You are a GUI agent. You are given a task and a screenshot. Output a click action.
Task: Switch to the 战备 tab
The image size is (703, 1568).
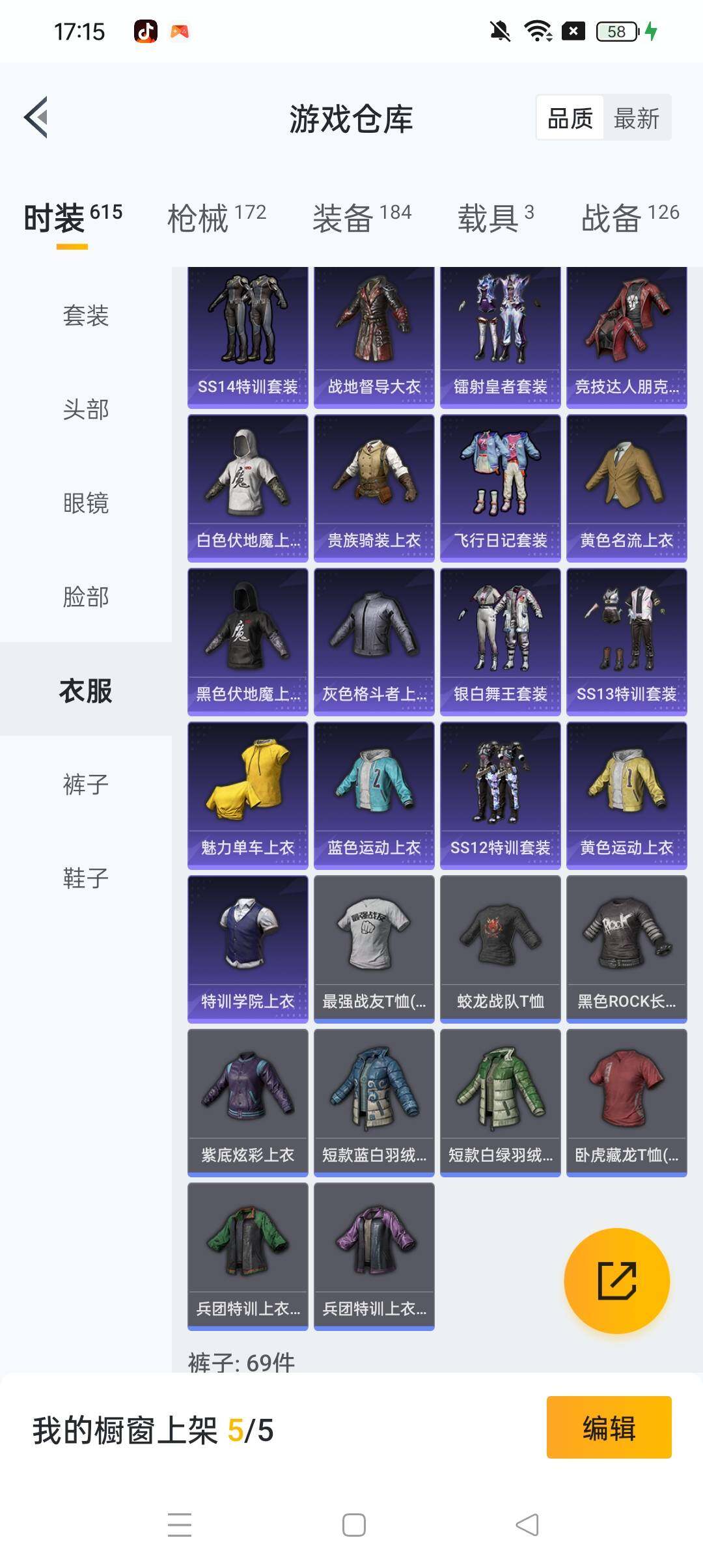629,218
